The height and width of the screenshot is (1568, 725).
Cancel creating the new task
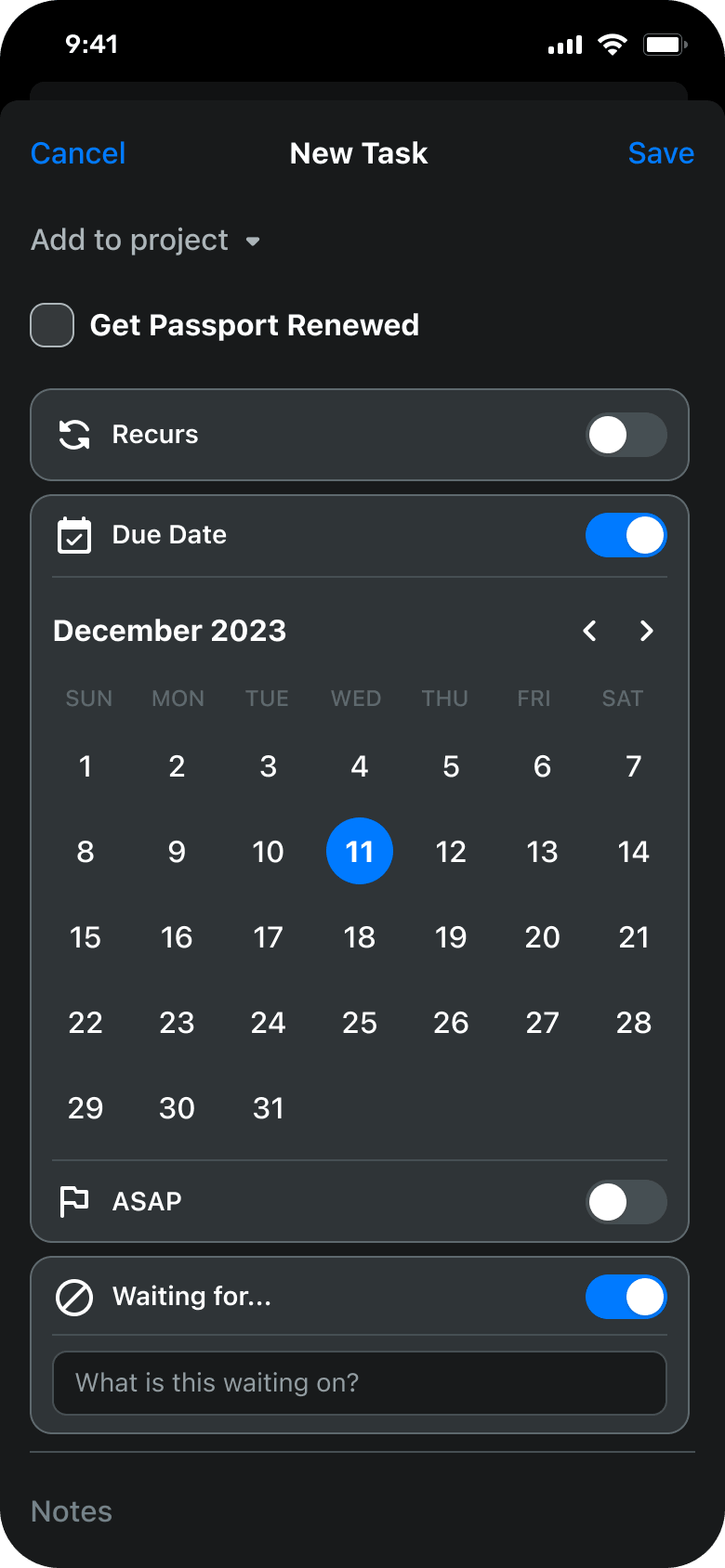coord(78,152)
